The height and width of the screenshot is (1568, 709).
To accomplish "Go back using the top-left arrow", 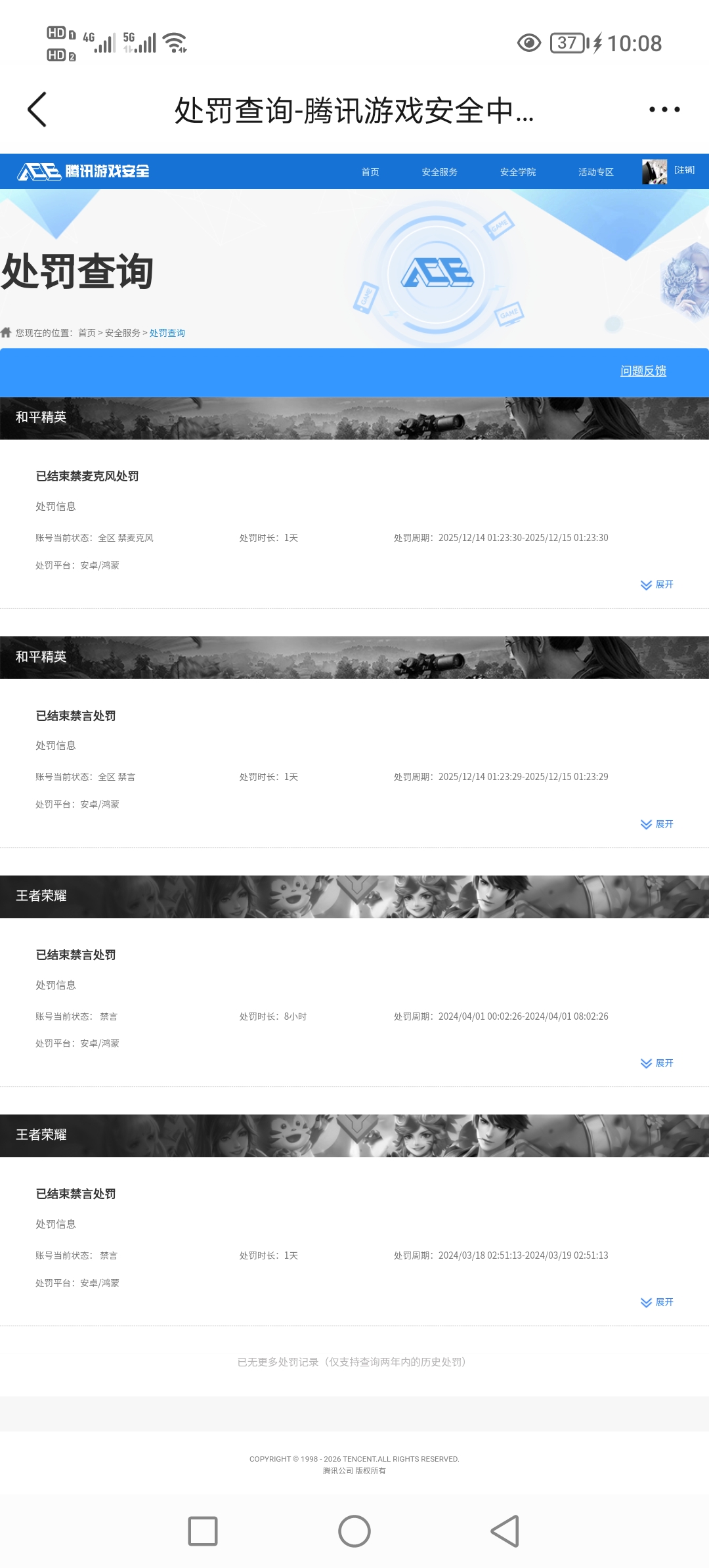I will coord(37,109).
